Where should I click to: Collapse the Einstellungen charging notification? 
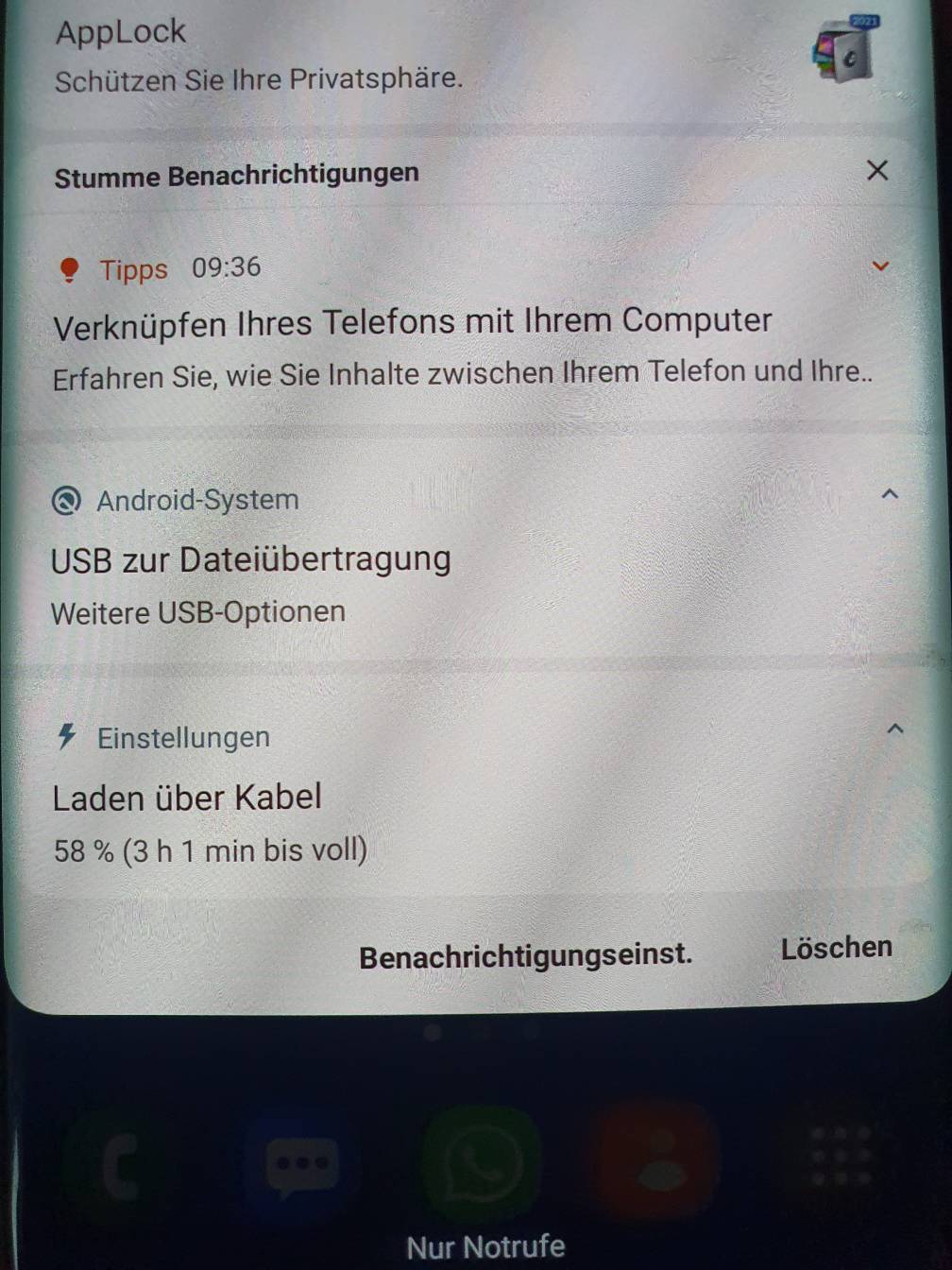894,729
